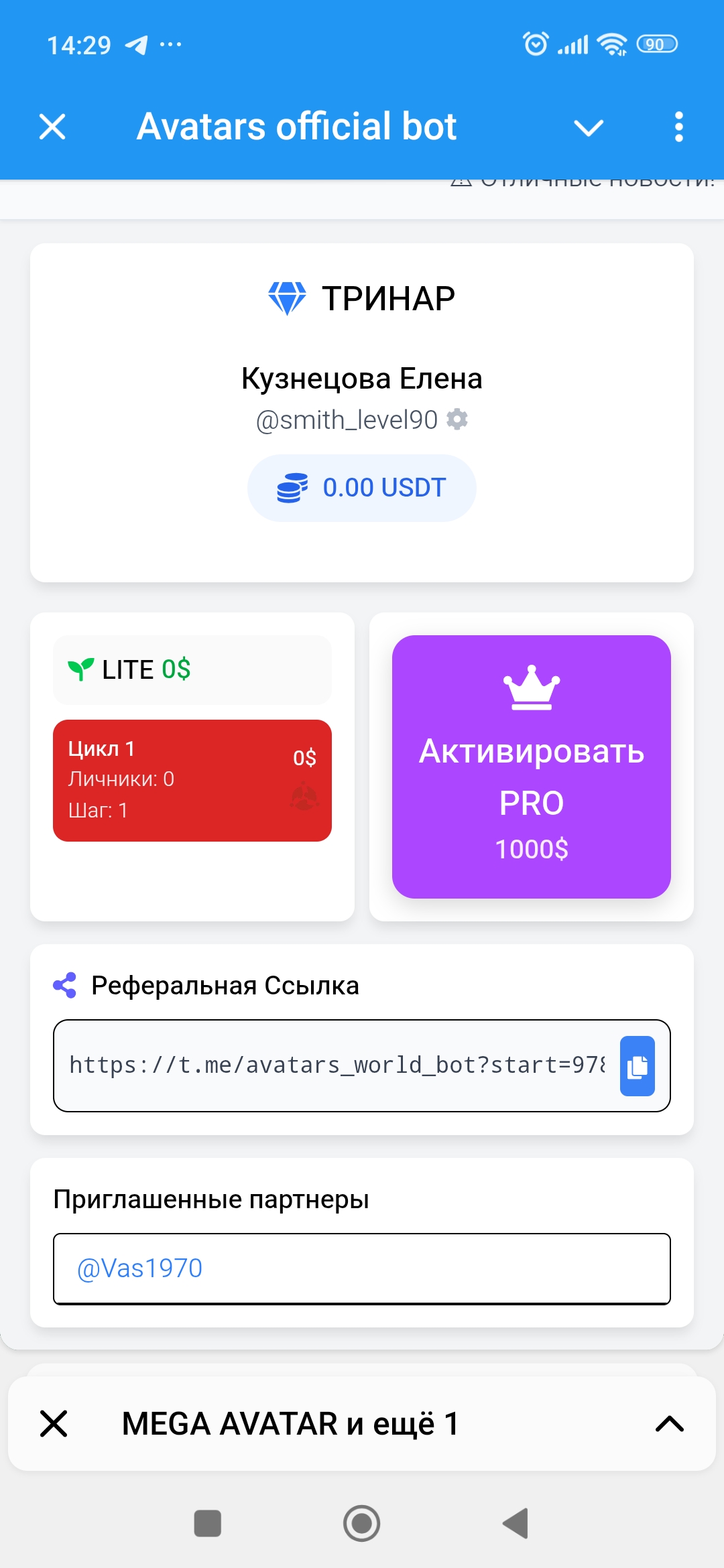This screenshot has width=724, height=1568.
Task: Dismiss the MEGA AVATAR bottom bar
Action: click(x=54, y=1424)
